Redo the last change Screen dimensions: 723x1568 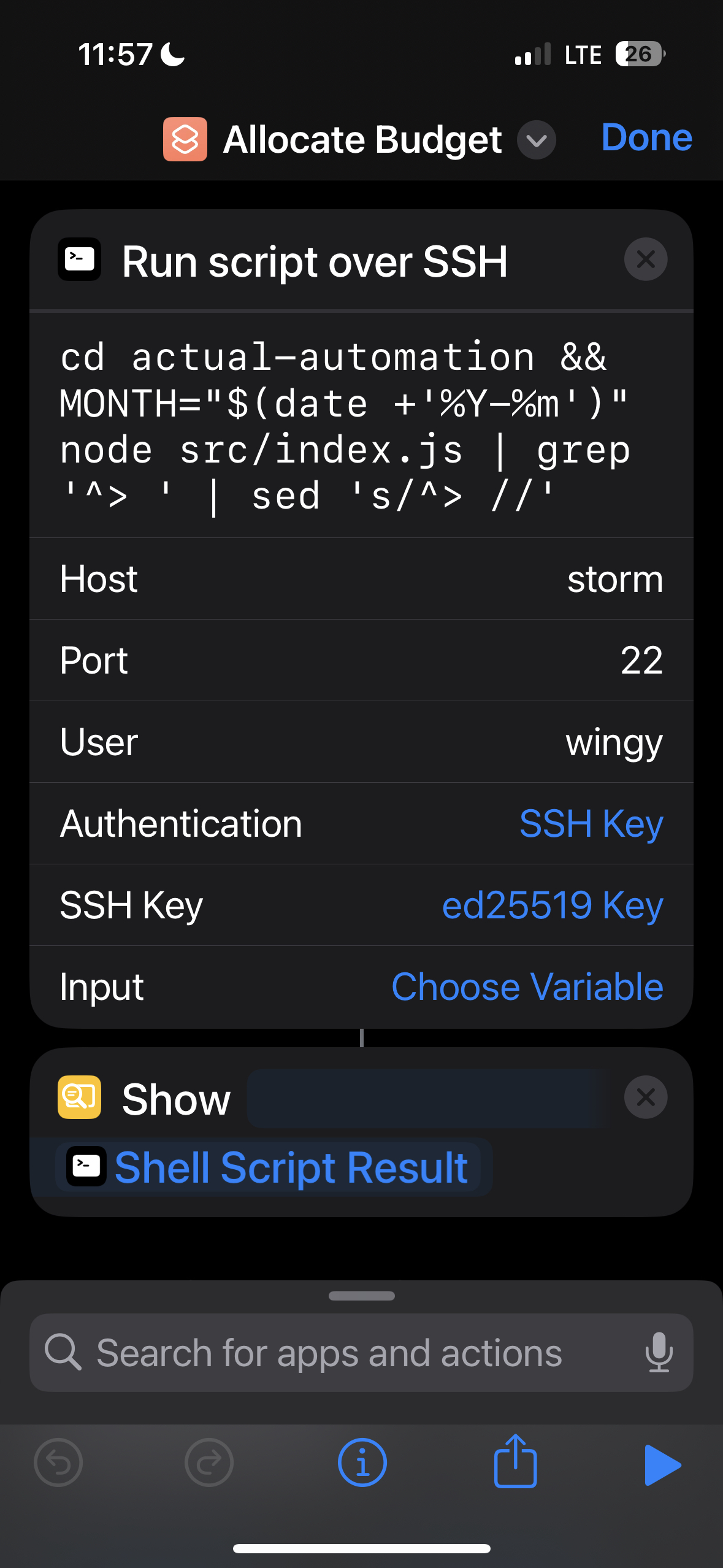209,1462
